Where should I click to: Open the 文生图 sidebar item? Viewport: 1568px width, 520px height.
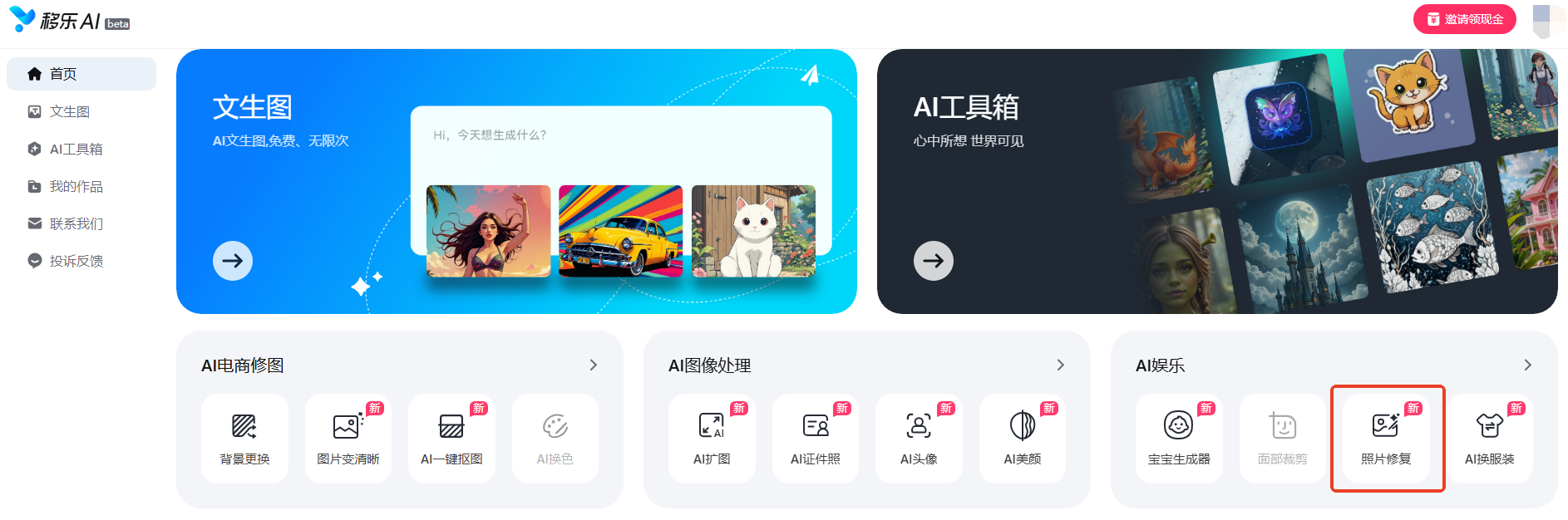[x=69, y=111]
